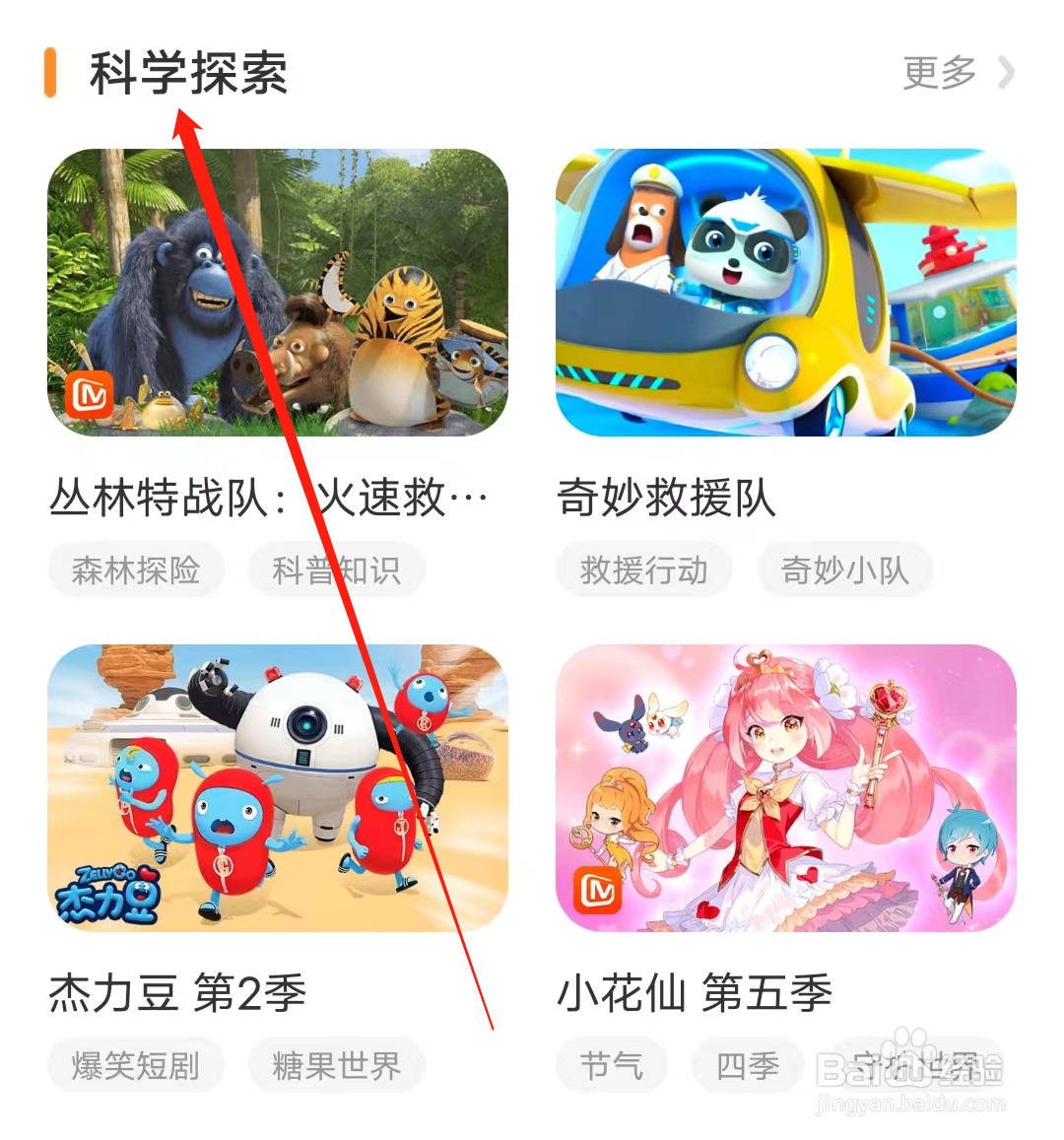Select the 科普知识 tag
The image size is (1064, 1140).
pos(337,570)
